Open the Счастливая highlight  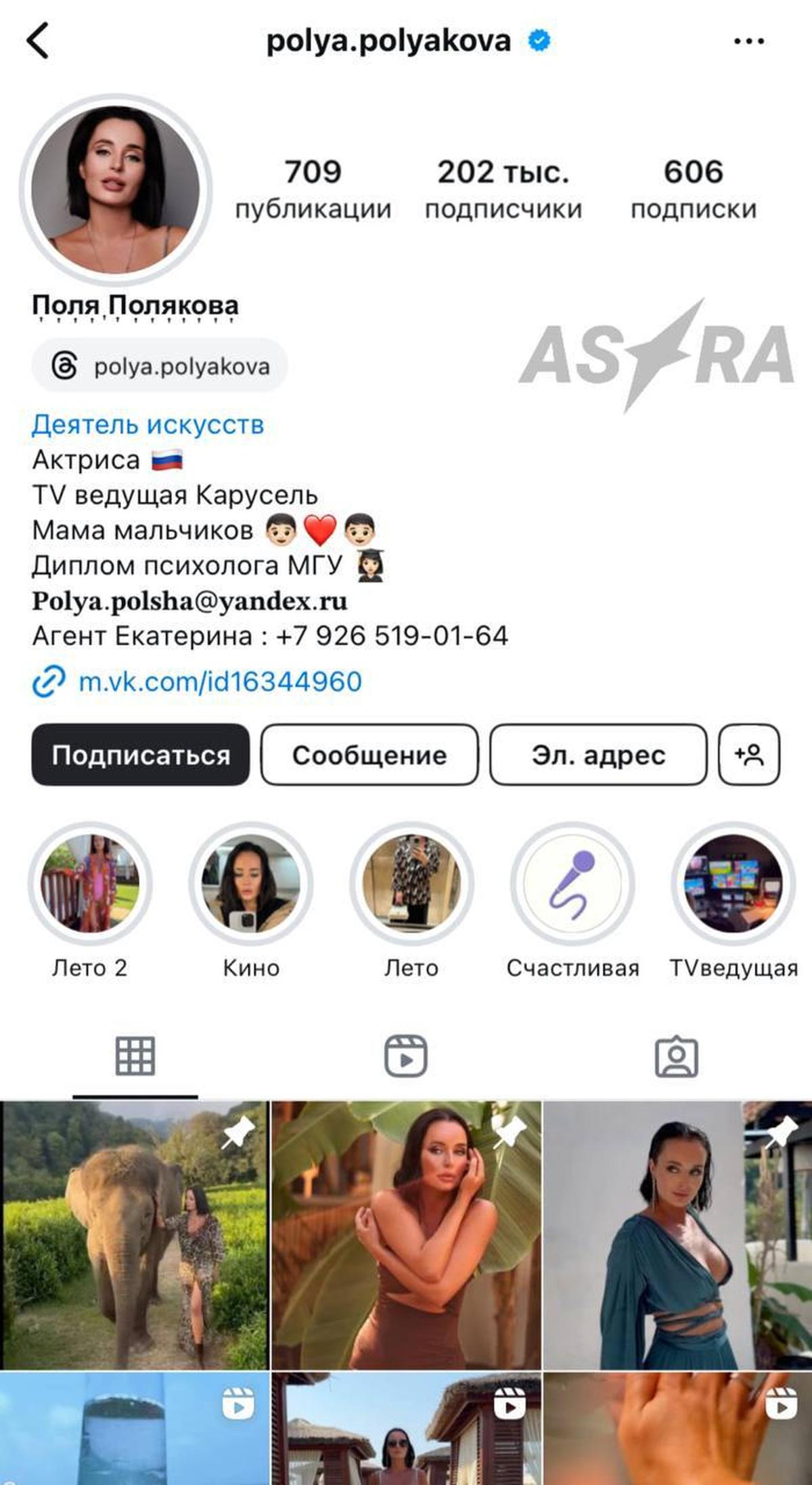572,884
